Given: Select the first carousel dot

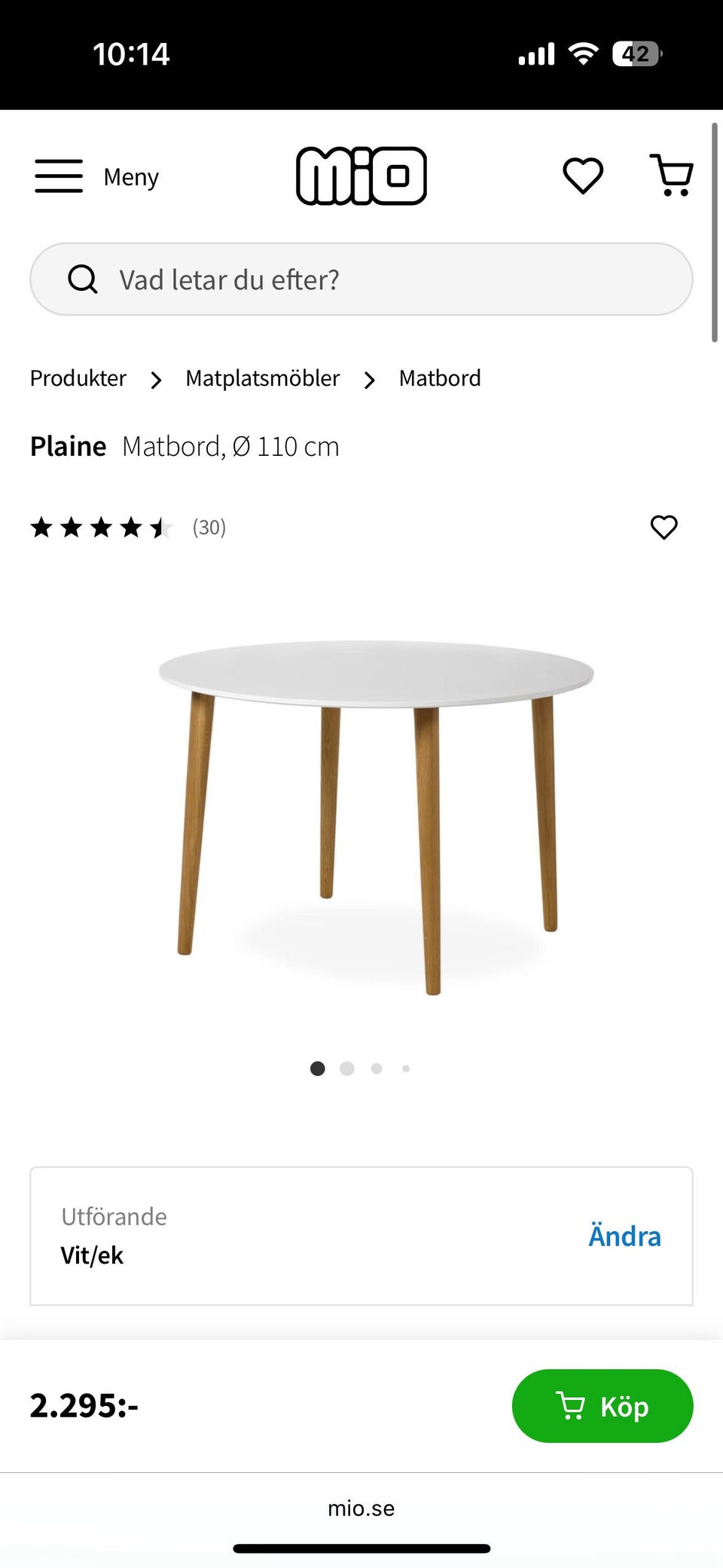Looking at the screenshot, I should pyautogui.click(x=318, y=1068).
